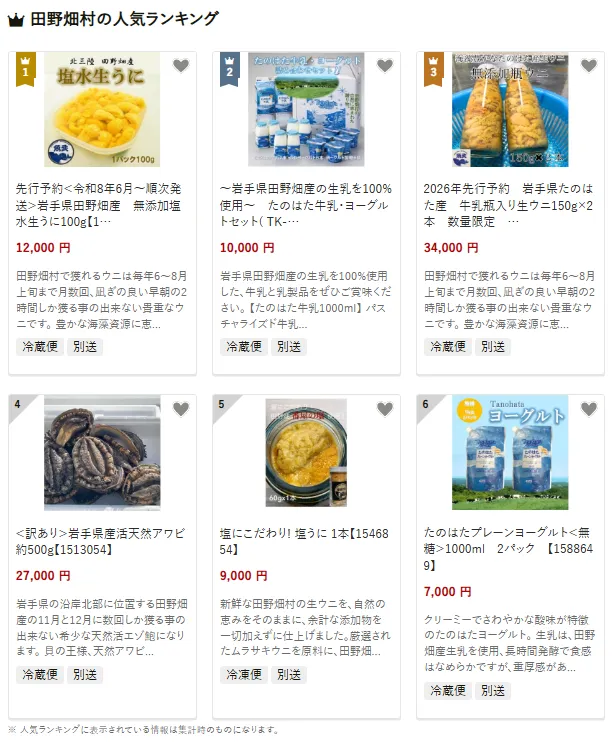
Task: Favorite the 天然アワビ約500g item
Action: [x=181, y=409]
